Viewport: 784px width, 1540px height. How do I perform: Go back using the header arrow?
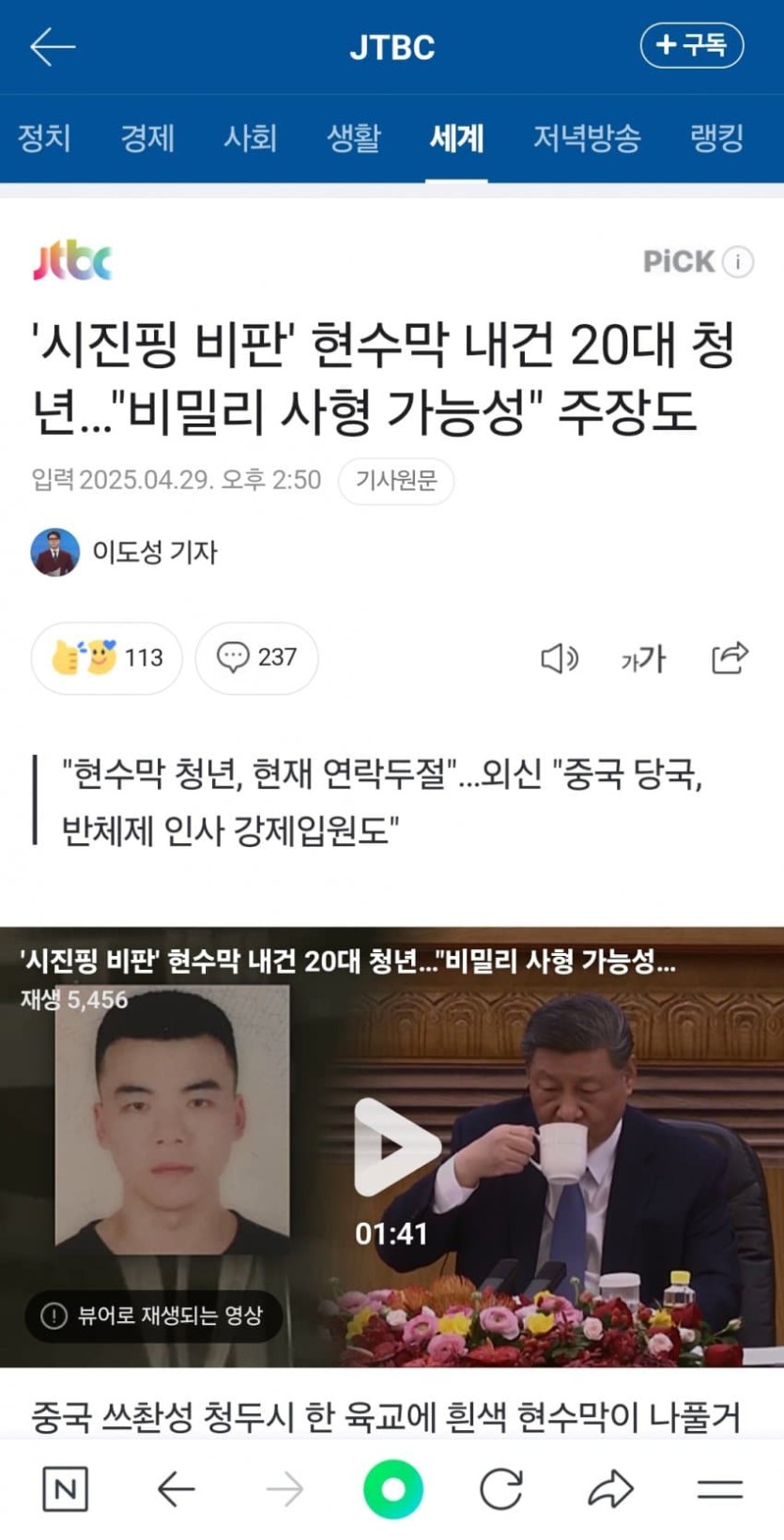click(x=52, y=47)
